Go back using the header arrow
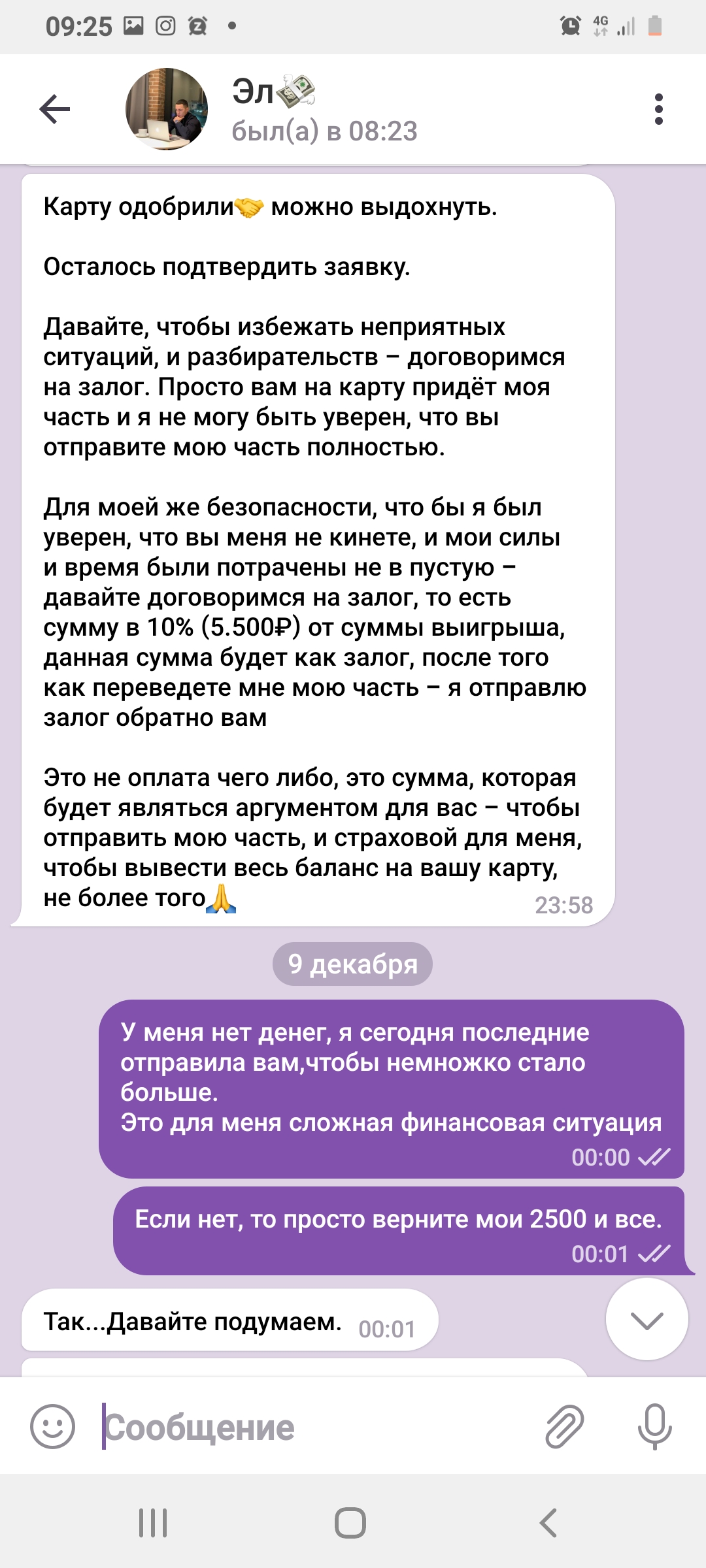The image size is (706, 1568). point(55,109)
